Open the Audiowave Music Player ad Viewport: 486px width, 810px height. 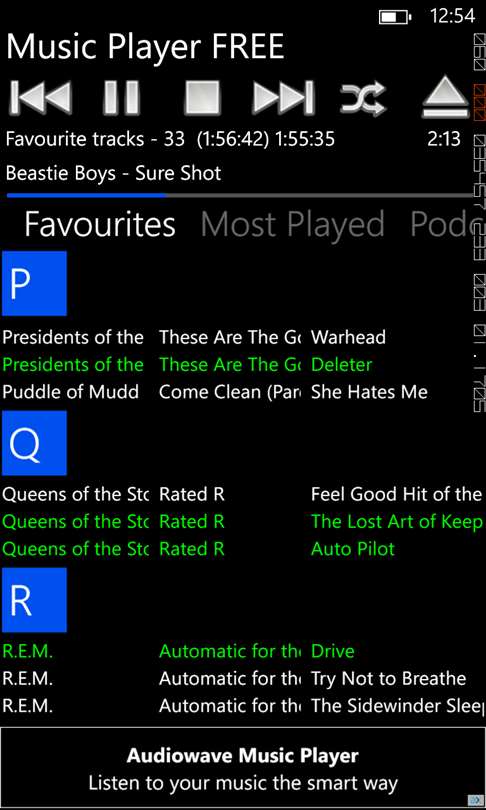(x=243, y=768)
